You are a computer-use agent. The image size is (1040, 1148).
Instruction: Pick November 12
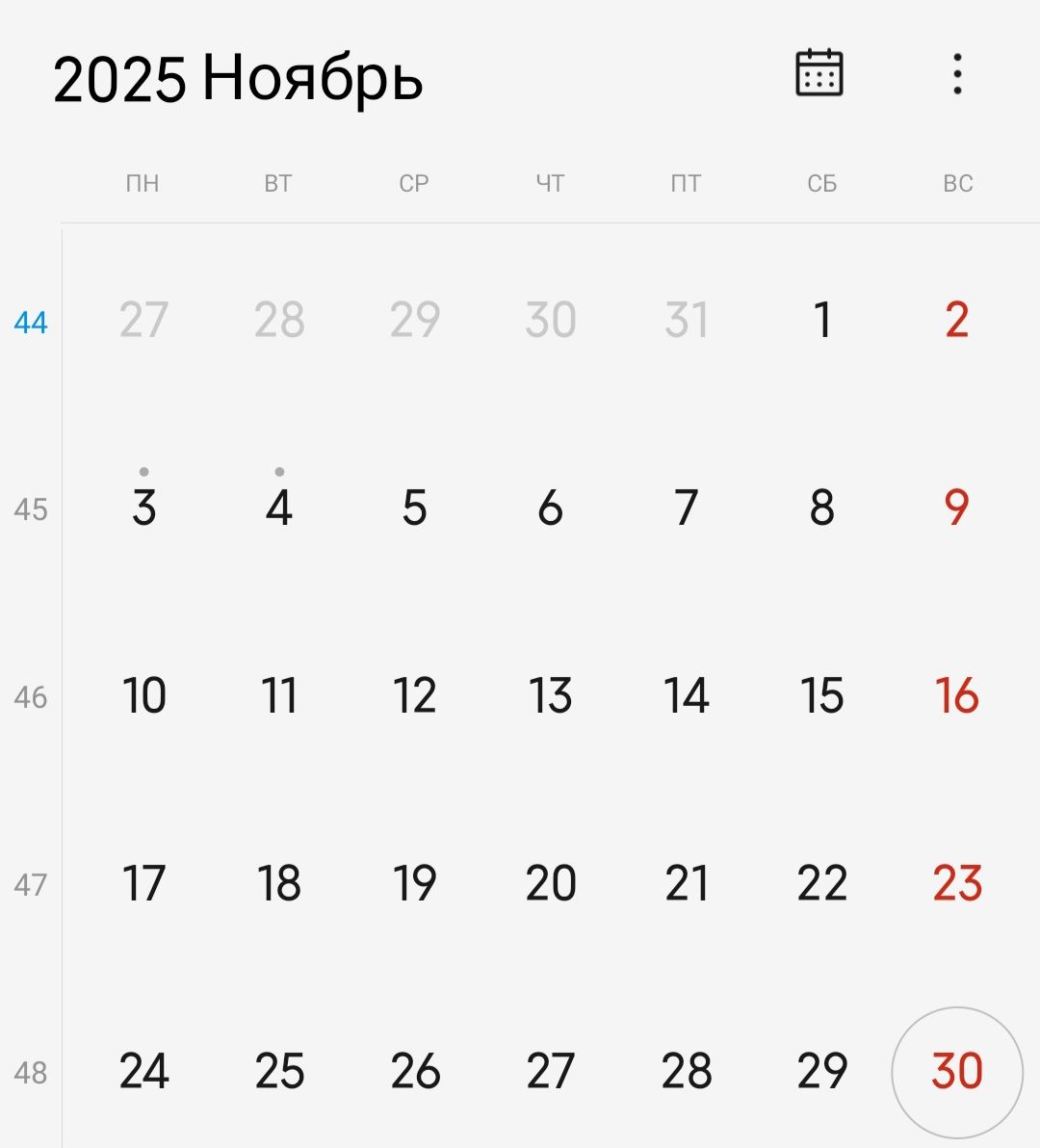pyautogui.click(x=415, y=695)
